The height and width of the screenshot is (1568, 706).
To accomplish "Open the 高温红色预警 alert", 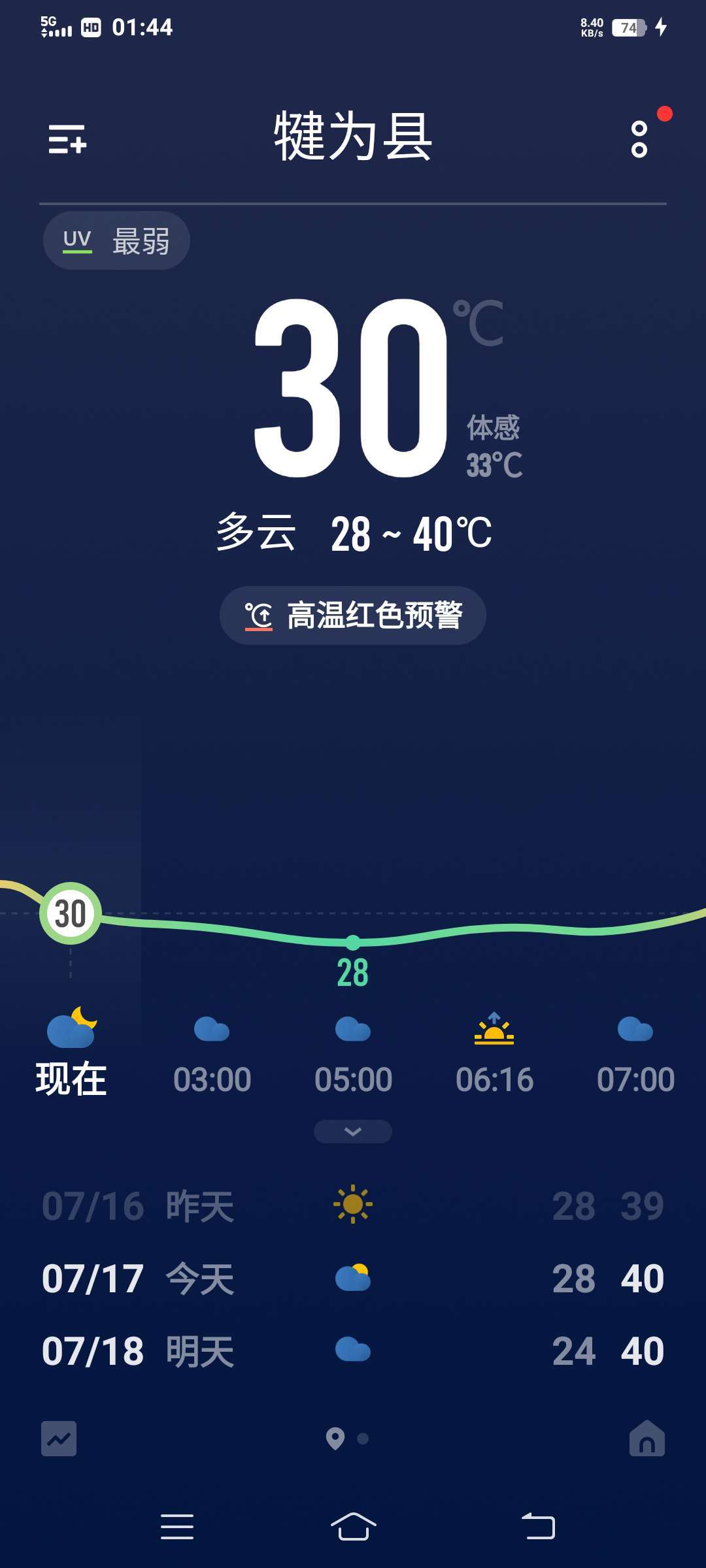I will click(353, 615).
